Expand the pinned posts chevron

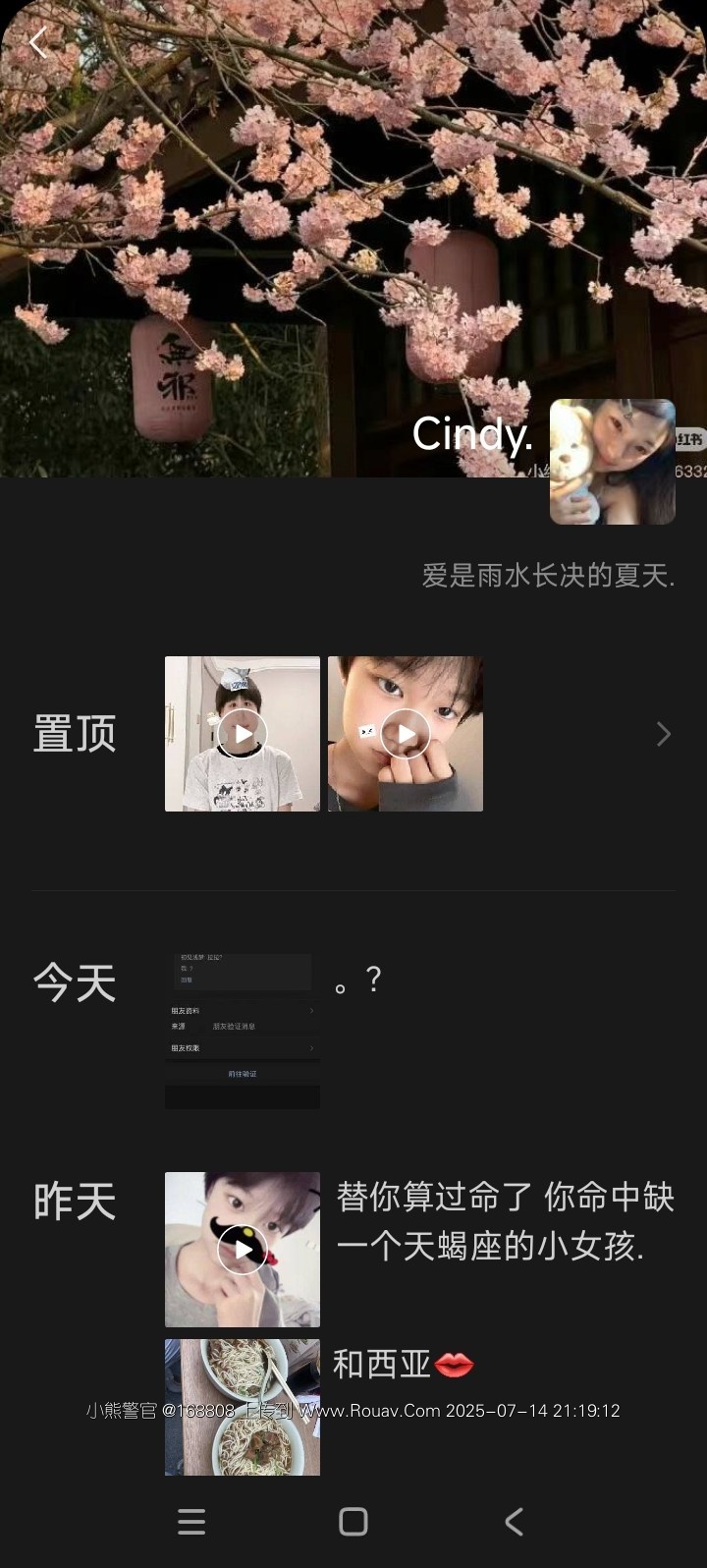664,734
